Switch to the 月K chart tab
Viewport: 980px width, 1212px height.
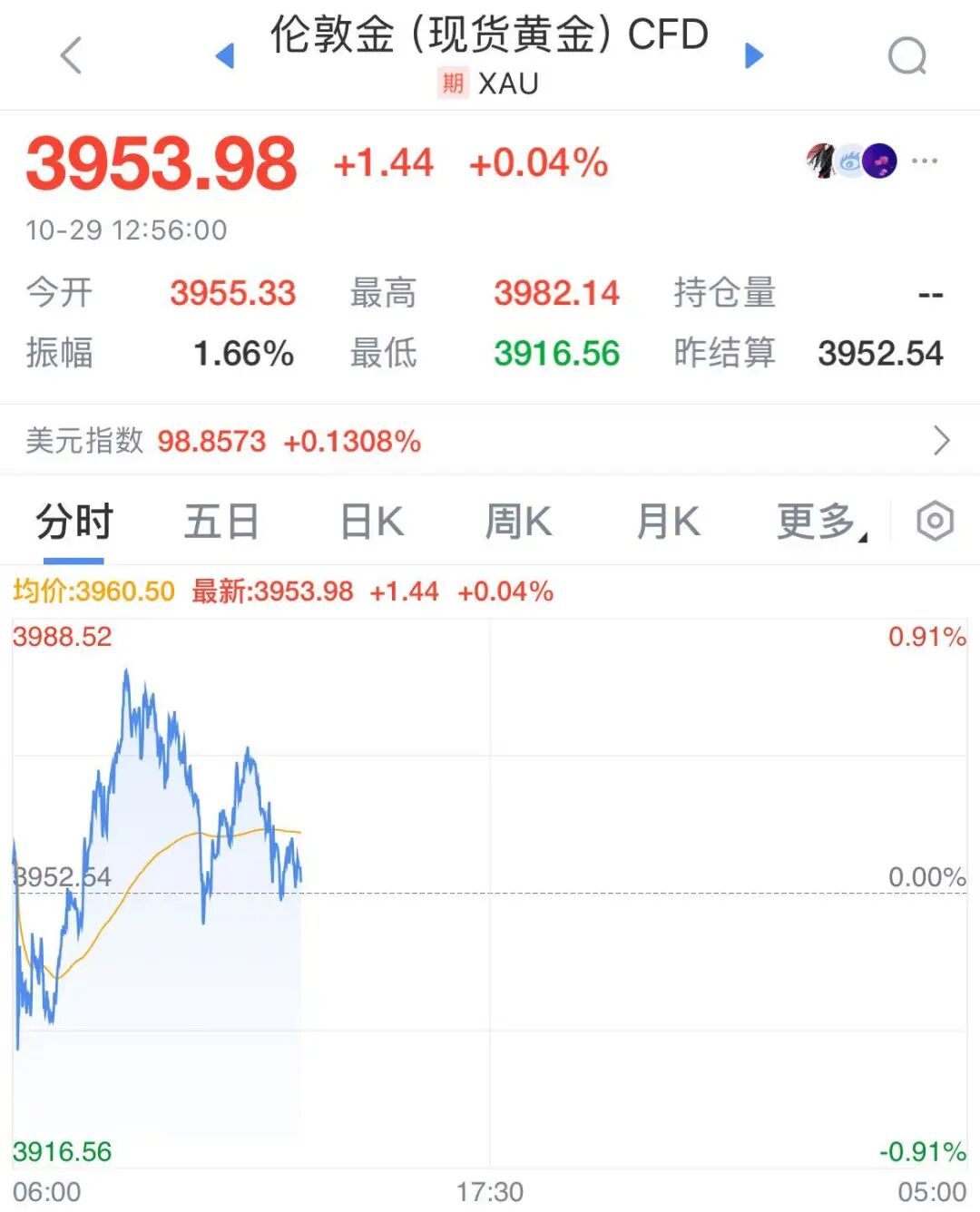668,523
